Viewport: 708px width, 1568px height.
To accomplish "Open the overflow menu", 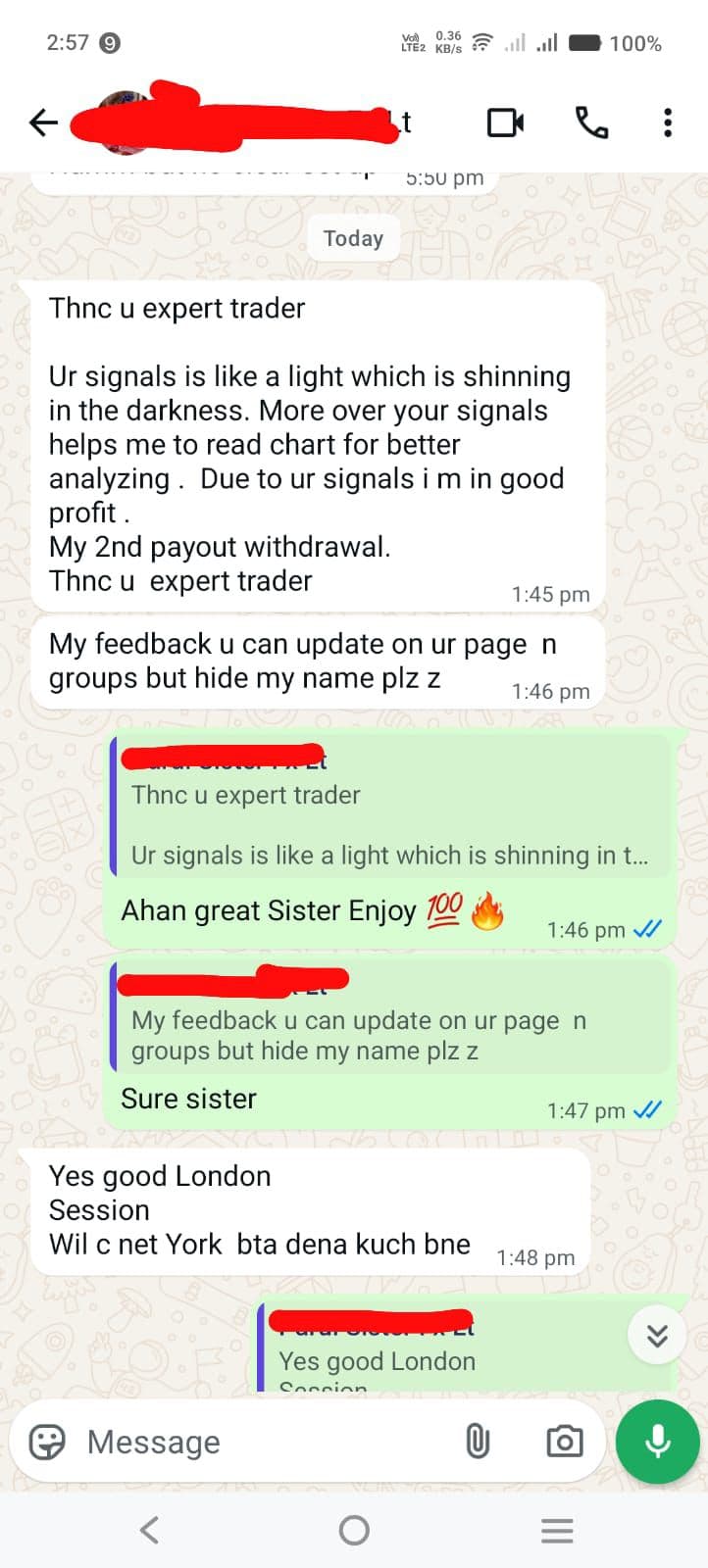I will coord(668,122).
